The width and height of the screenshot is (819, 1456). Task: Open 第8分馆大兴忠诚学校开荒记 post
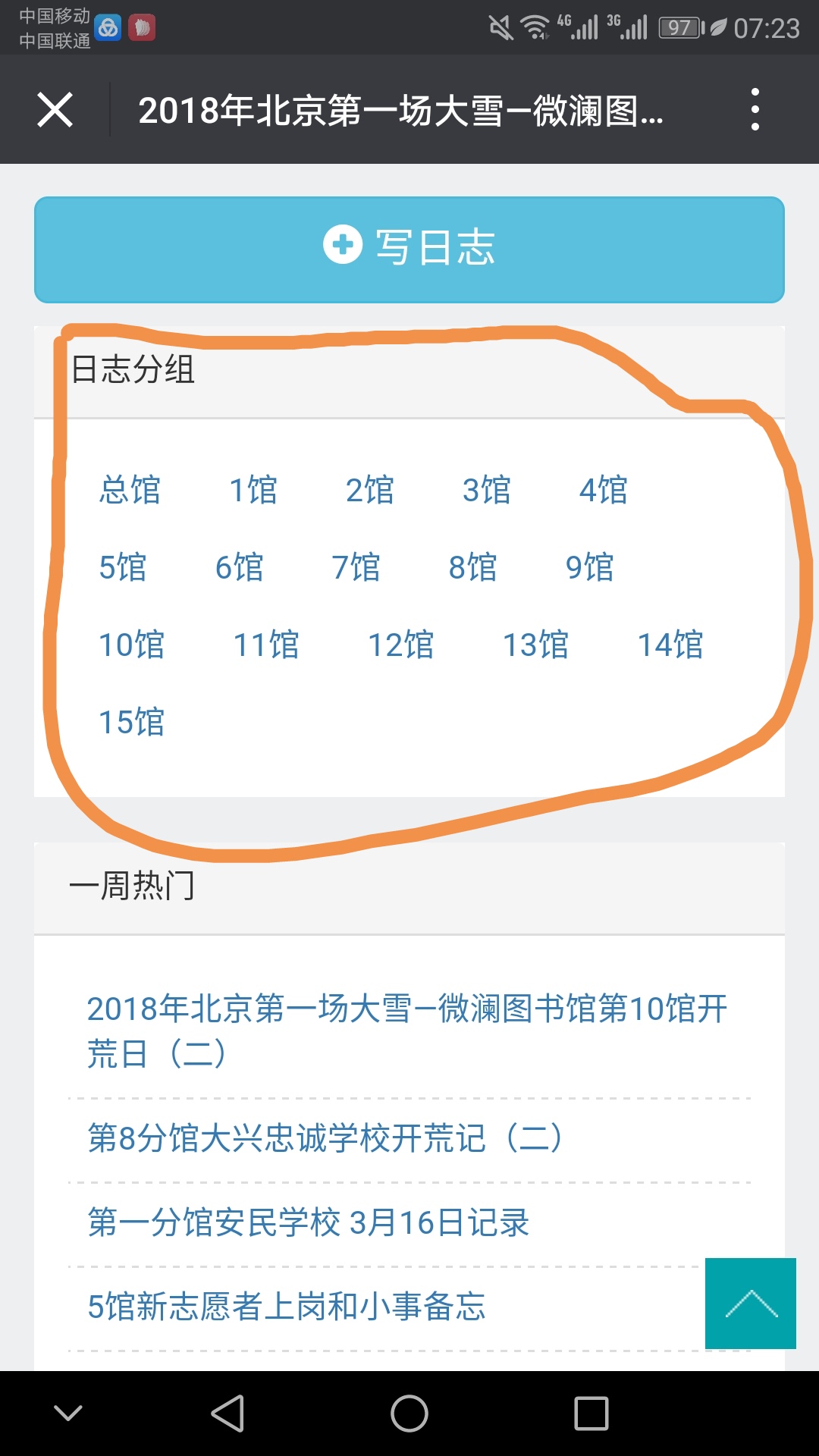326,1138
